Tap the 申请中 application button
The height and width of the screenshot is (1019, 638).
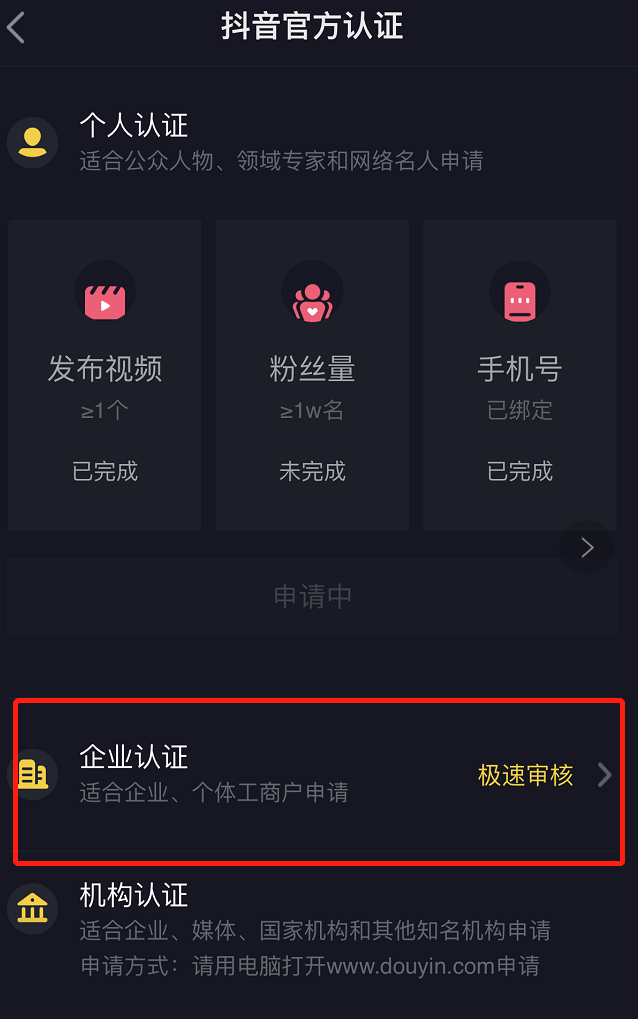[312, 597]
